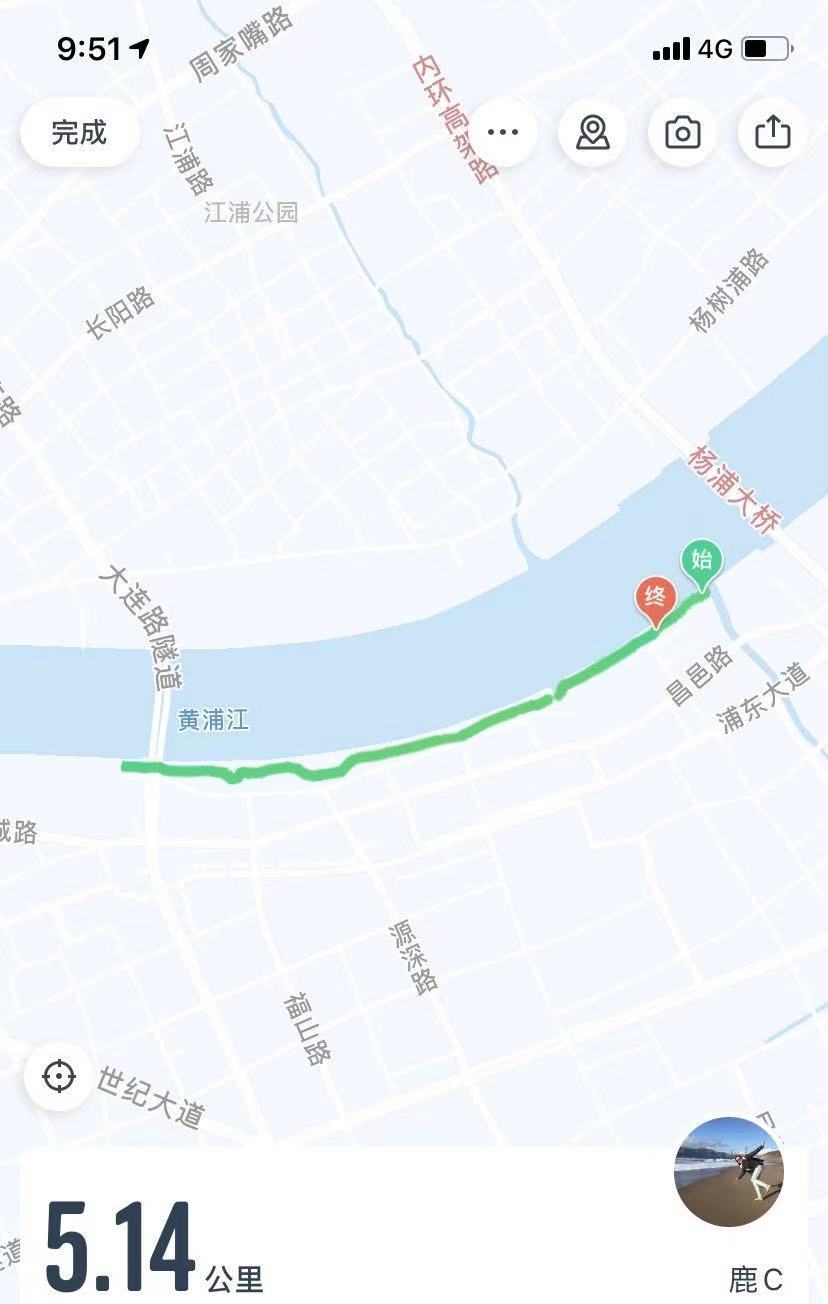Tap the red 终 end marker
The image size is (828, 1304).
[656, 600]
